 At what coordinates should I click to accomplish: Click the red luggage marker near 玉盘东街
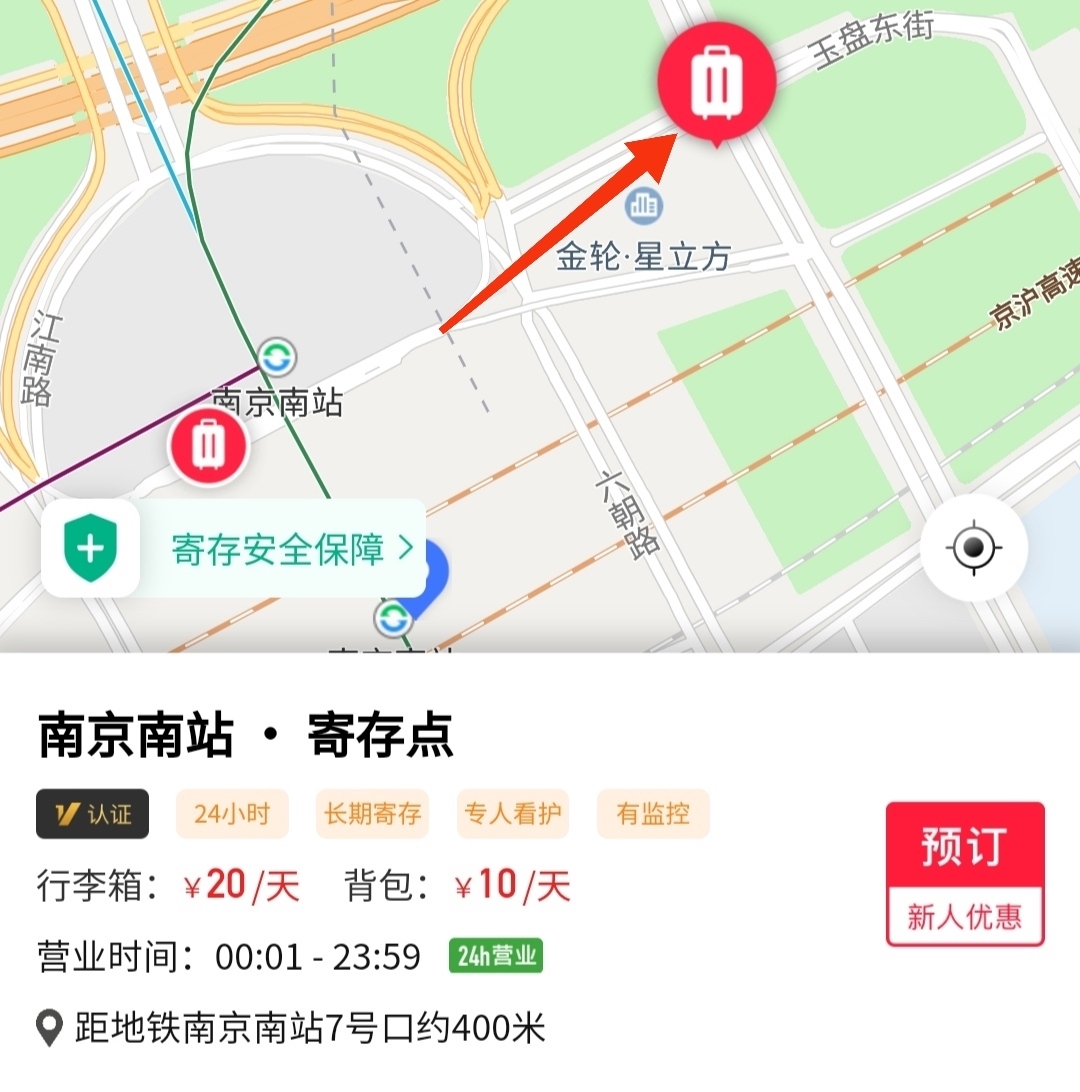716,80
